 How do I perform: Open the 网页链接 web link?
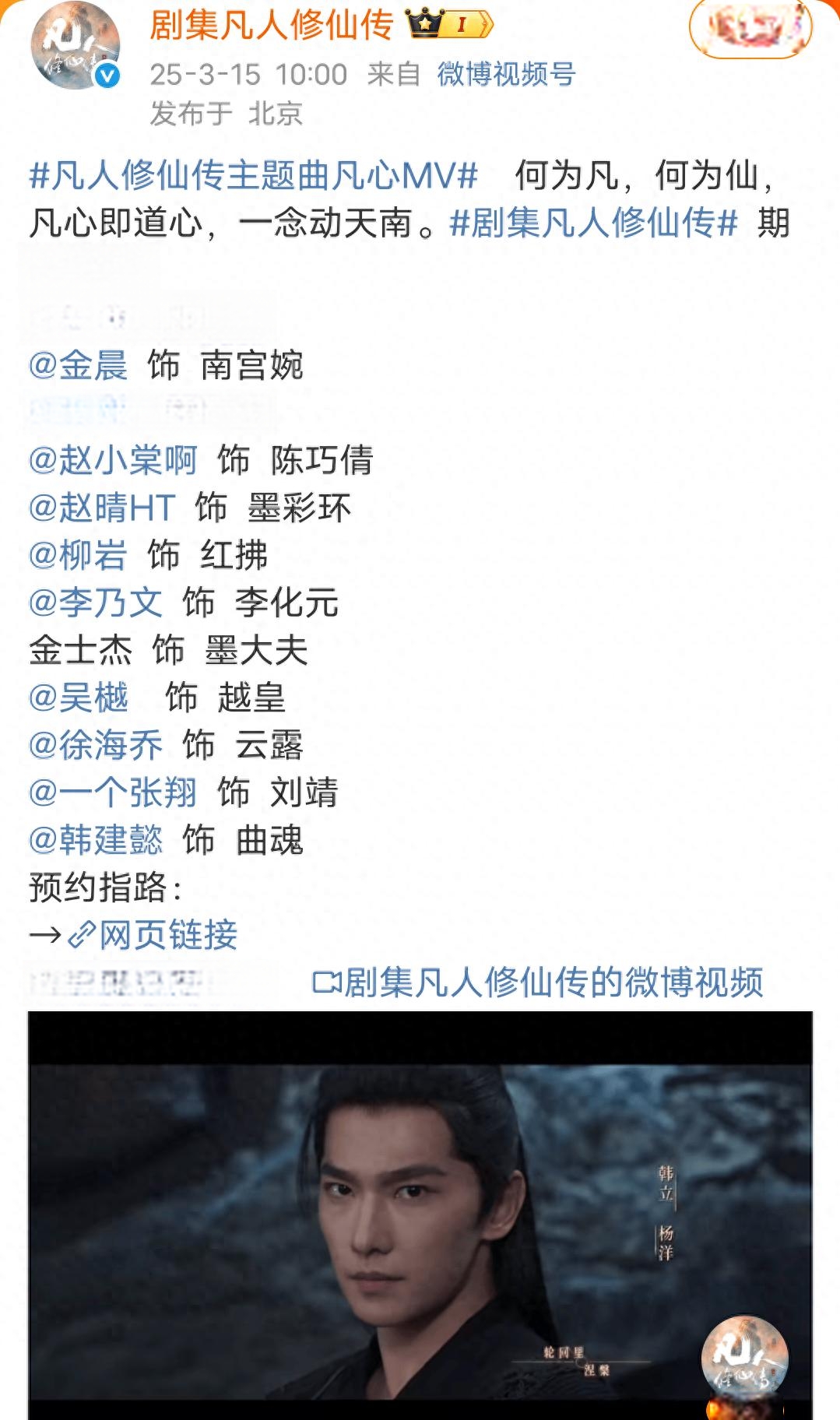[x=154, y=934]
